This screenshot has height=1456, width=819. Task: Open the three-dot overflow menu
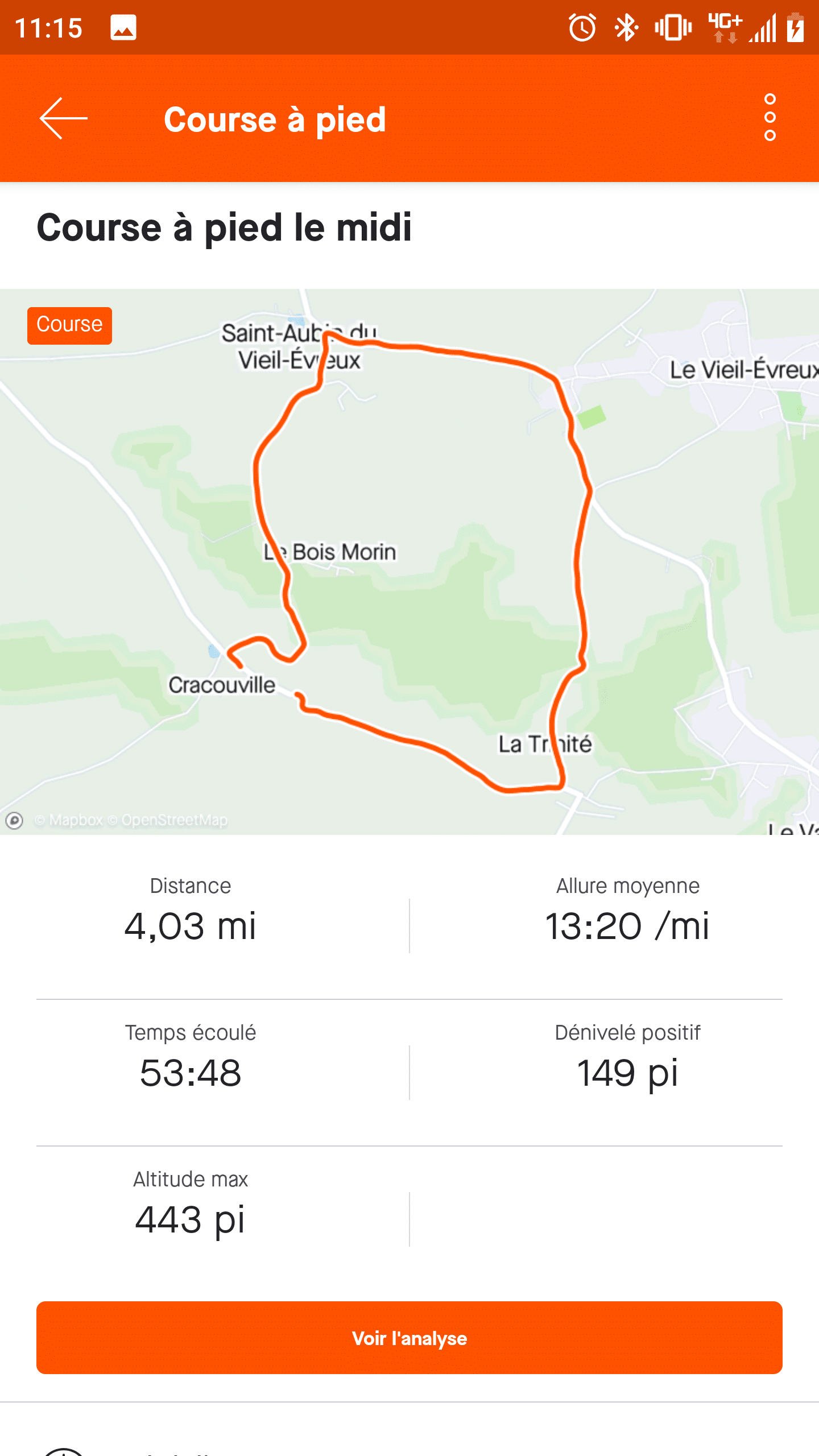tap(770, 117)
